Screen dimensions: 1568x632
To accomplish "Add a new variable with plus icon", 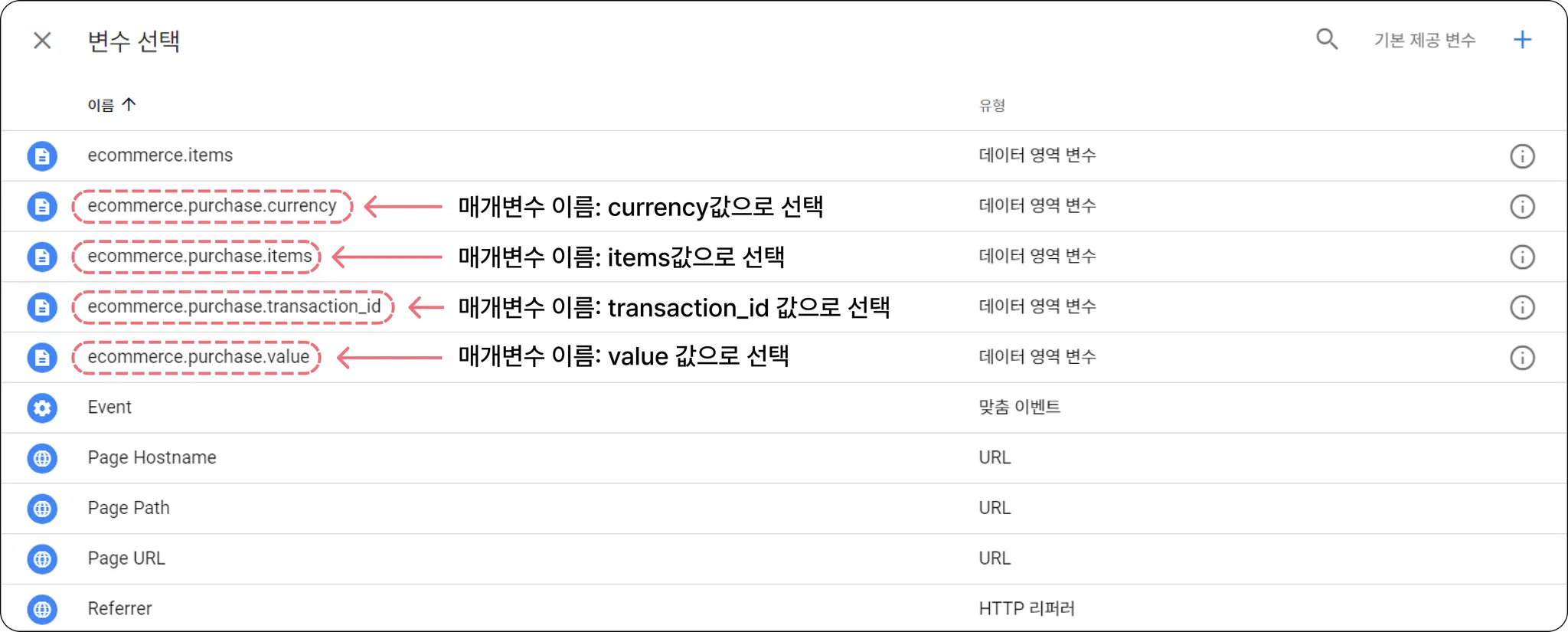I will tap(1522, 40).
